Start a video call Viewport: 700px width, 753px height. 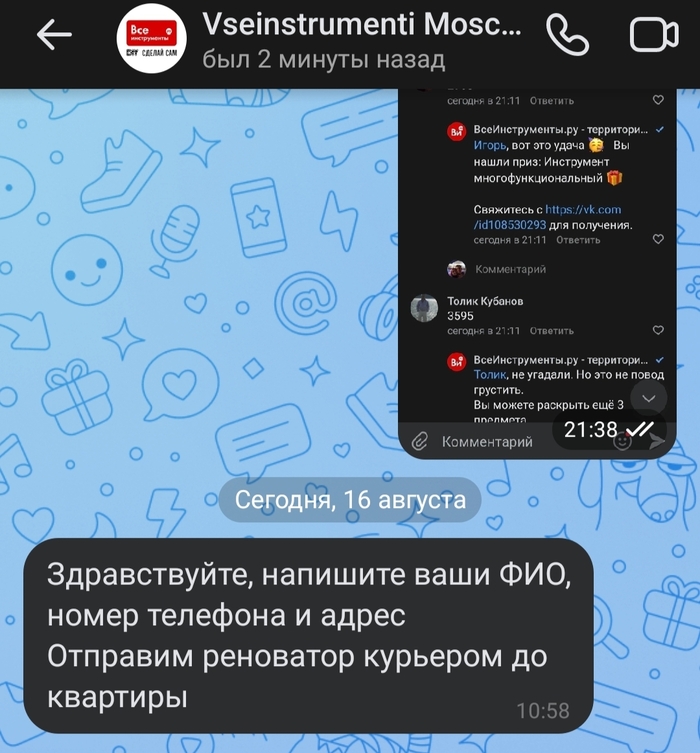pos(654,36)
